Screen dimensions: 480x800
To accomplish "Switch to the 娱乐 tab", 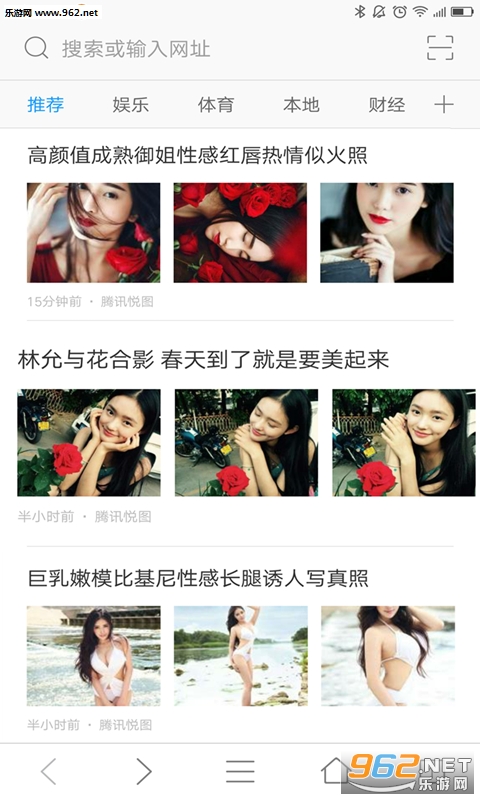I will [131, 105].
